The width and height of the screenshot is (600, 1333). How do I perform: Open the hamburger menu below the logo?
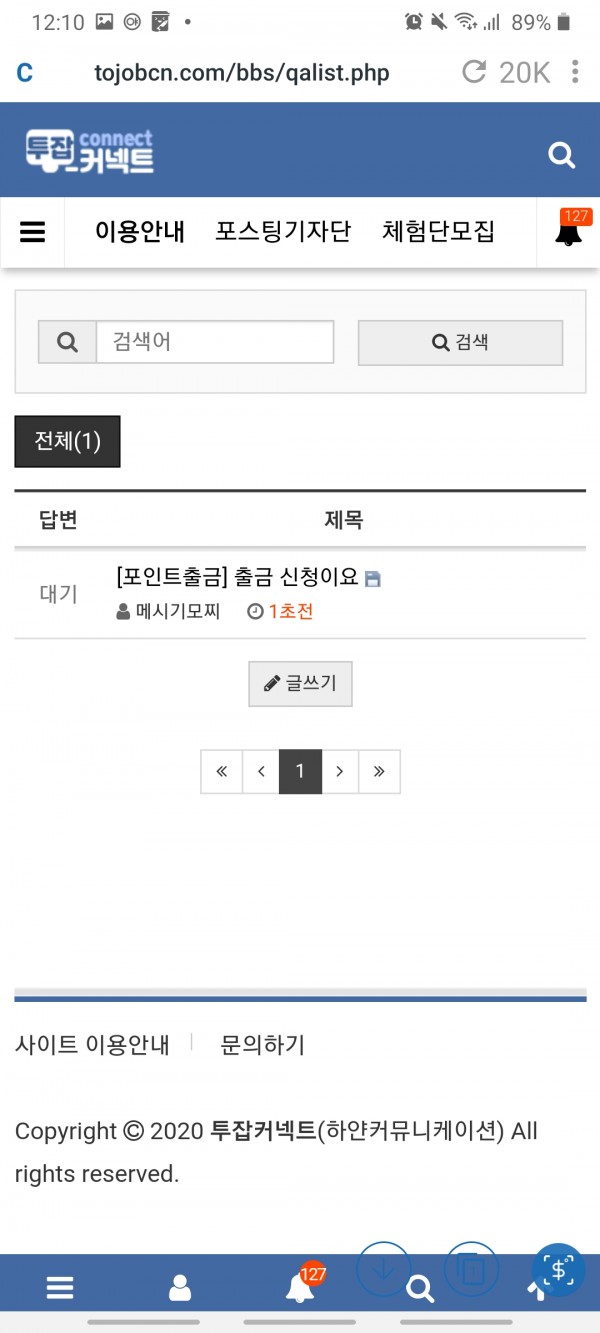pyautogui.click(x=33, y=232)
